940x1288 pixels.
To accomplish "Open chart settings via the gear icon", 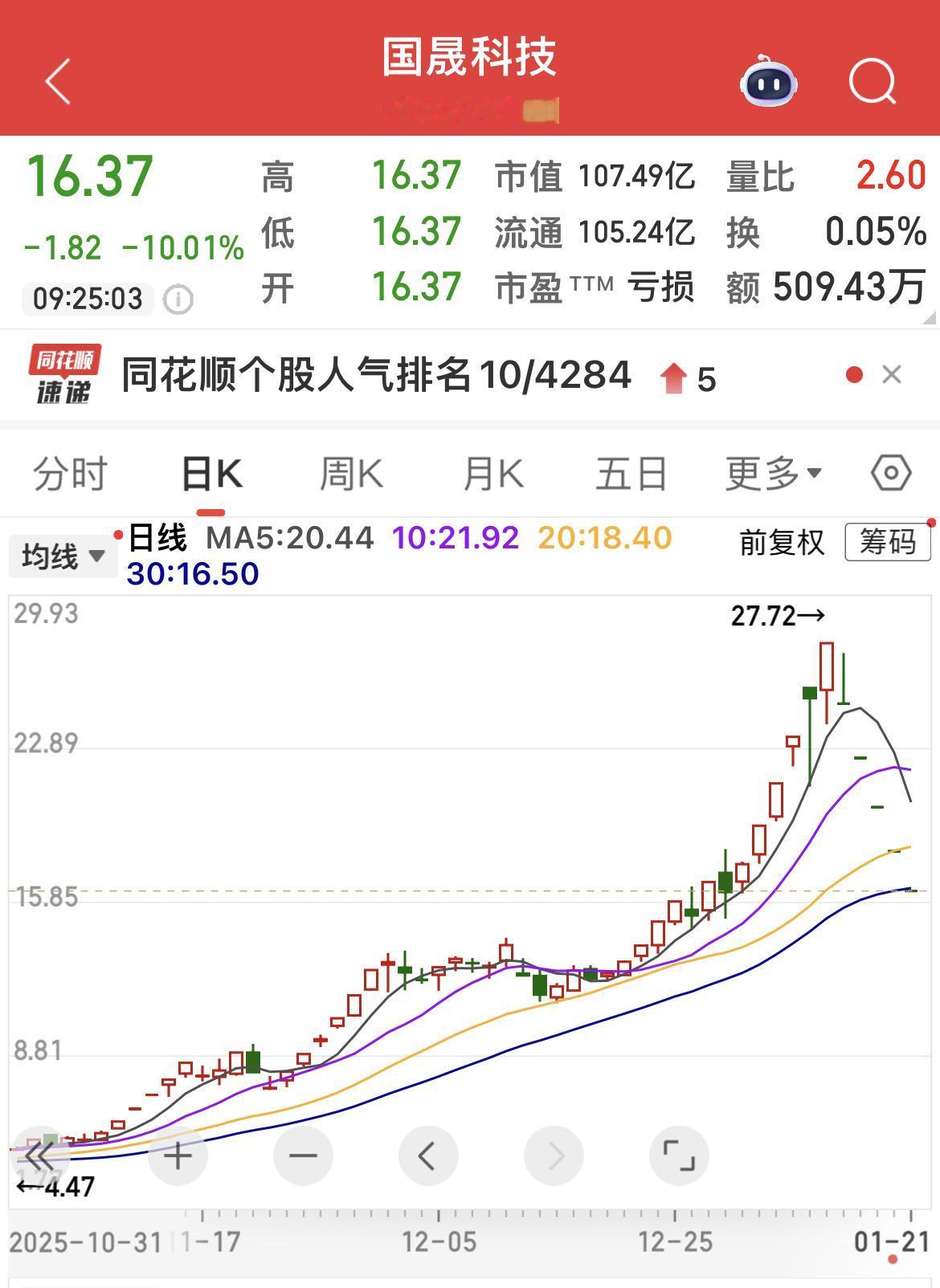I will (x=892, y=474).
